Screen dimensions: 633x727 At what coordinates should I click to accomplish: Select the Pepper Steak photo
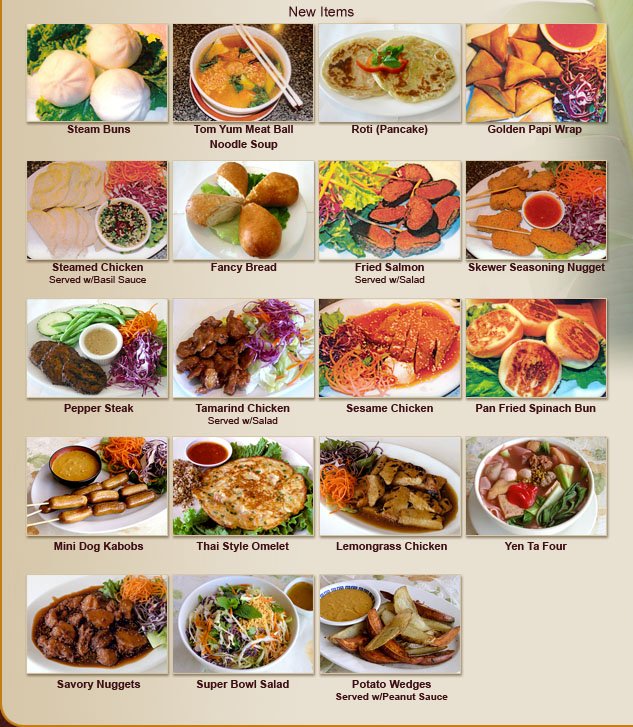pyautogui.click(x=97, y=348)
